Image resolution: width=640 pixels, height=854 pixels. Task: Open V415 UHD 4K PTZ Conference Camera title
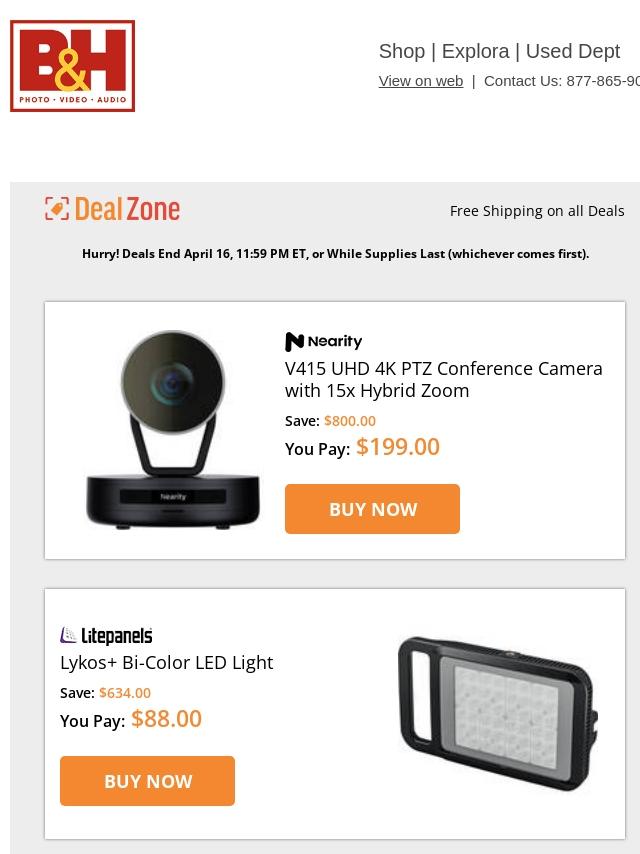pyautogui.click(x=443, y=379)
